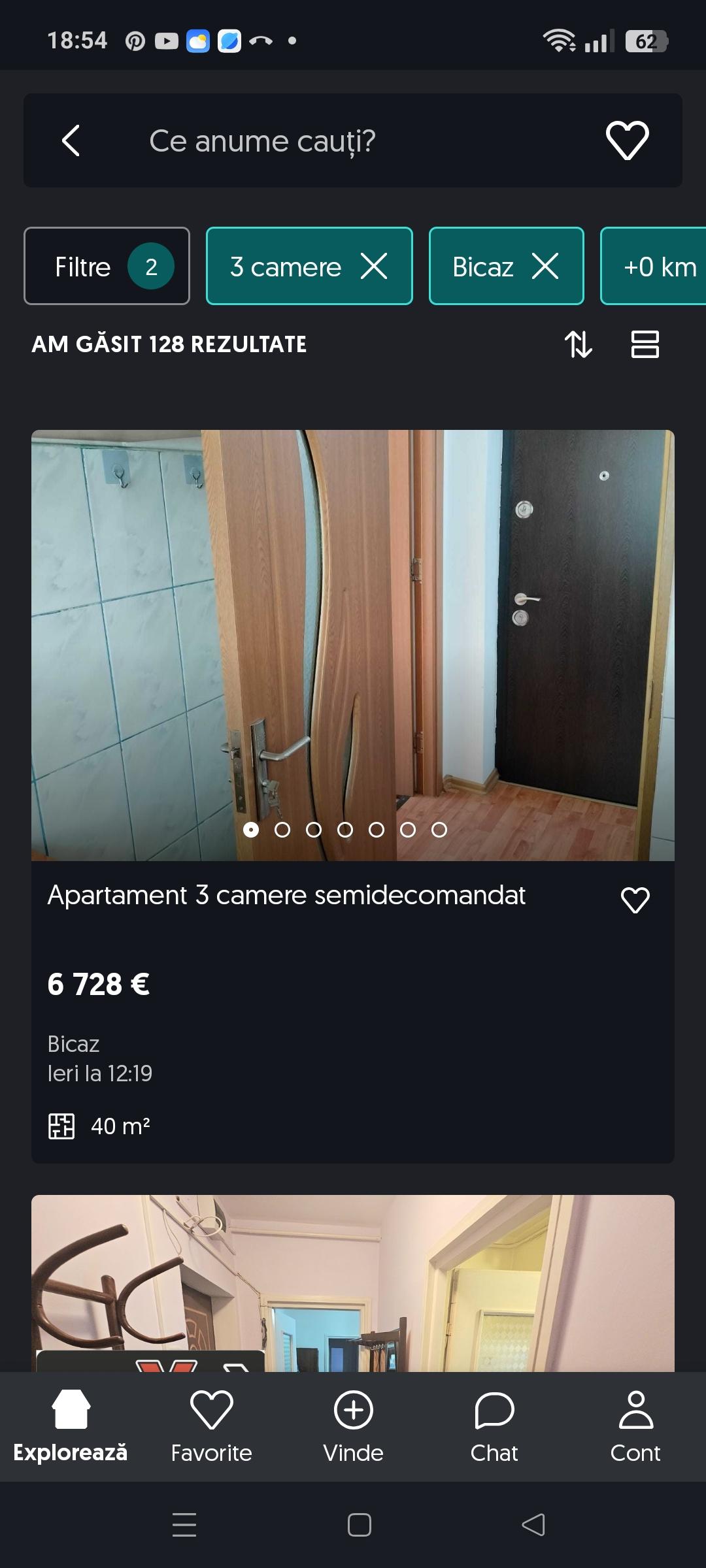706x1568 pixels.
Task: Go to the Cont tab
Action: (x=635, y=1426)
